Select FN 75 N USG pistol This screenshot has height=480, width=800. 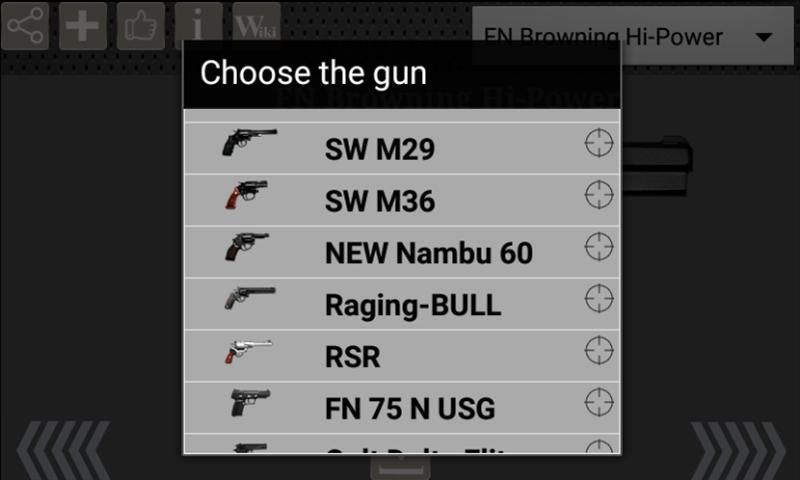coord(410,409)
